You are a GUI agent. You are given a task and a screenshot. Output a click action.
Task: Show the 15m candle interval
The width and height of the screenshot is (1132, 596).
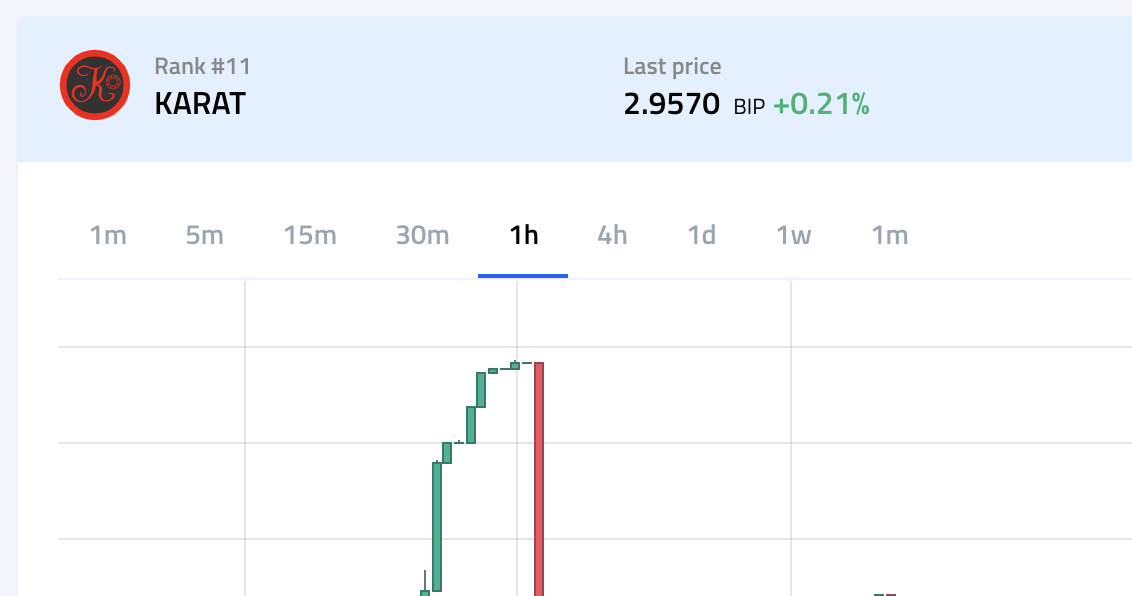click(309, 236)
